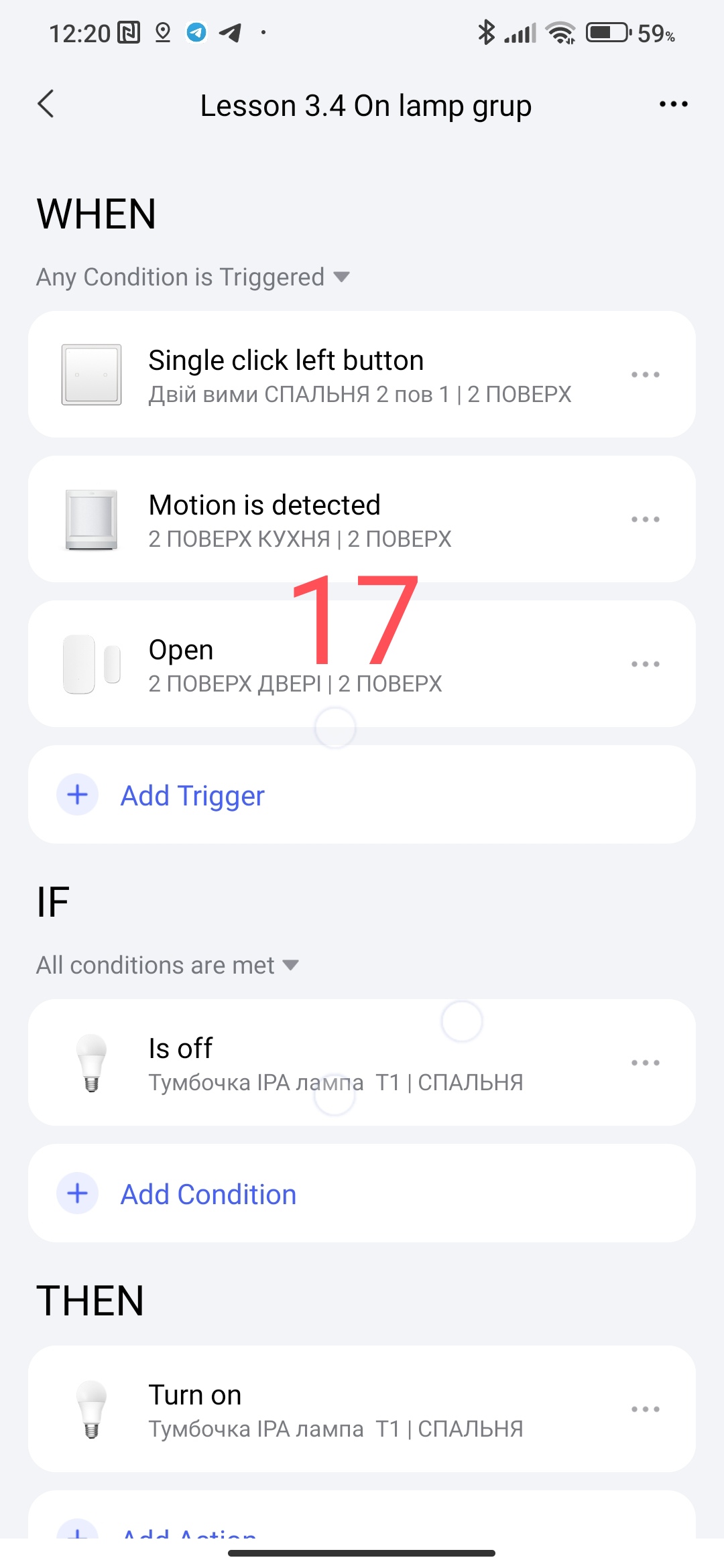Expand the Any Condition is Triggered dropdown
Viewport: 724px width, 1568px height.
[x=193, y=277]
